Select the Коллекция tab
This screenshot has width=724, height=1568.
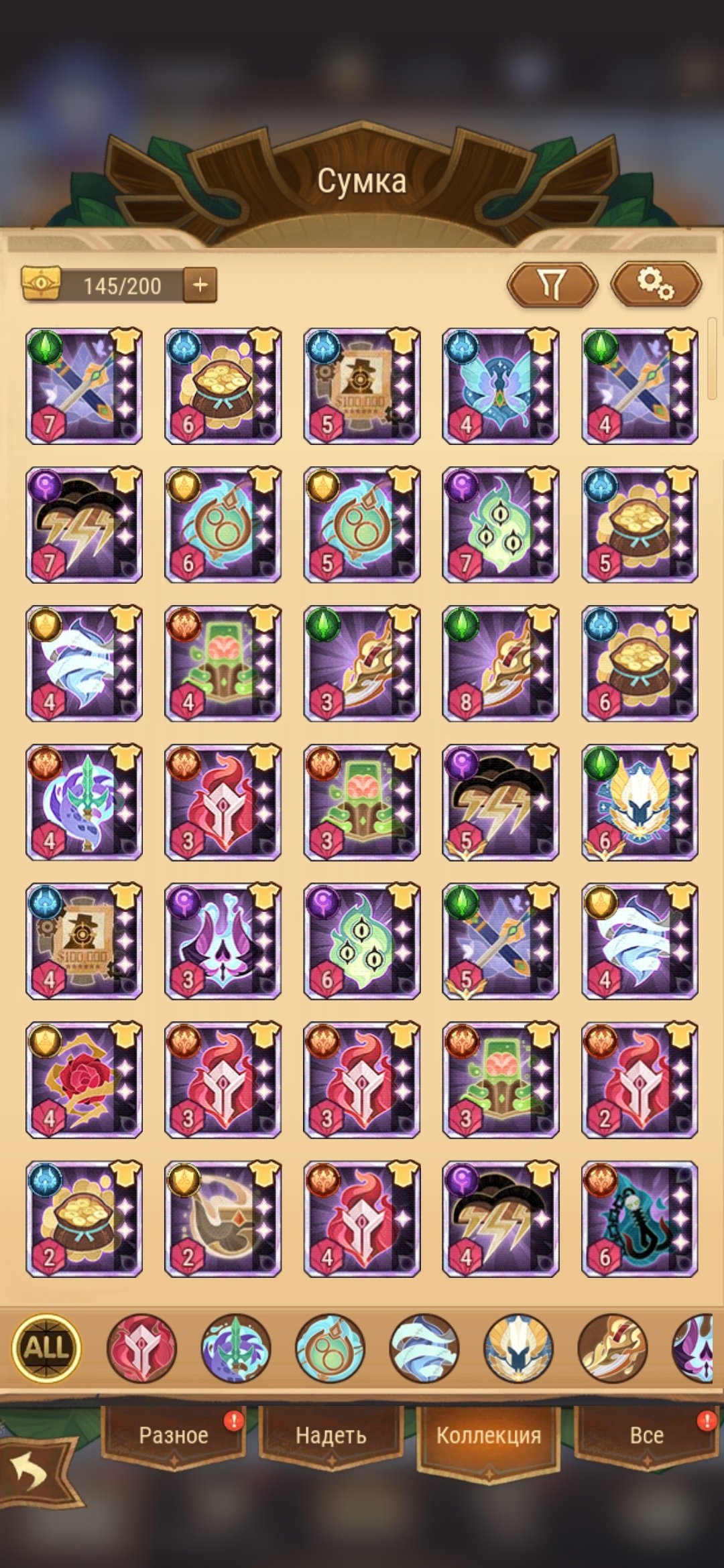point(489,1435)
